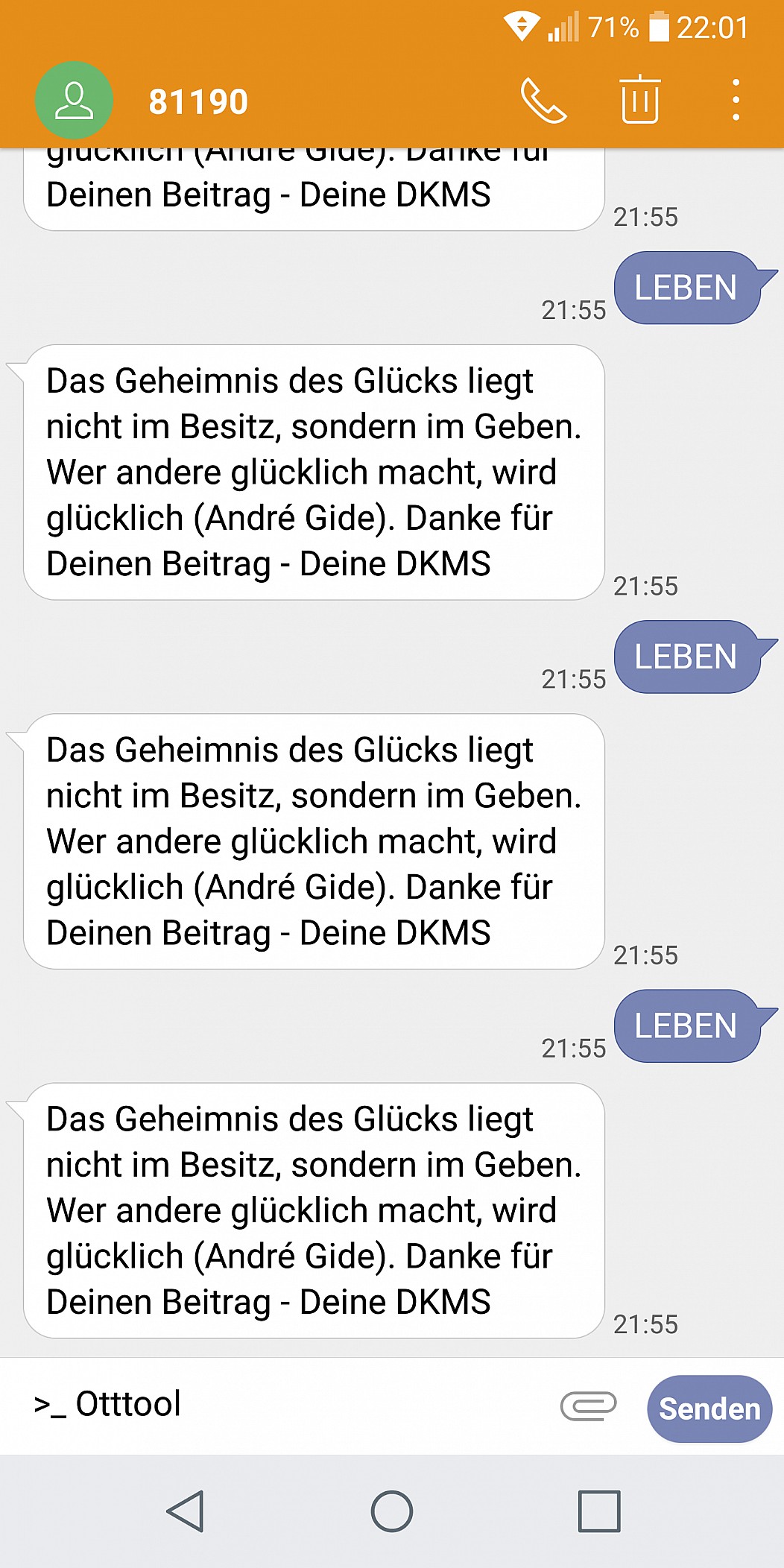The width and height of the screenshot is (784, 1568).
Task: Tap Senden to send the message
Action: [709, 1409]
